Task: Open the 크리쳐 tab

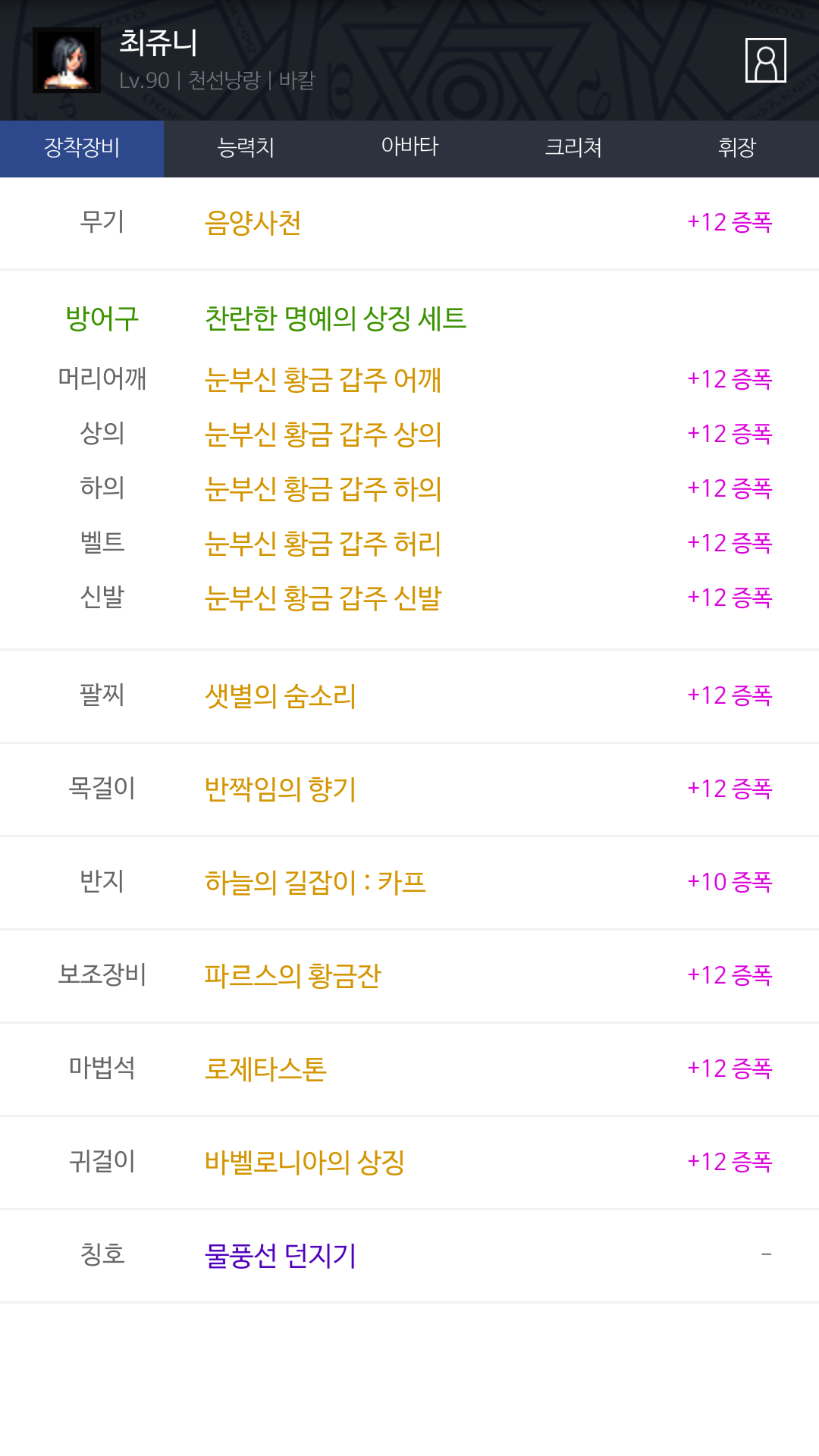Action: pyautogui.click(x=573, y=148)
